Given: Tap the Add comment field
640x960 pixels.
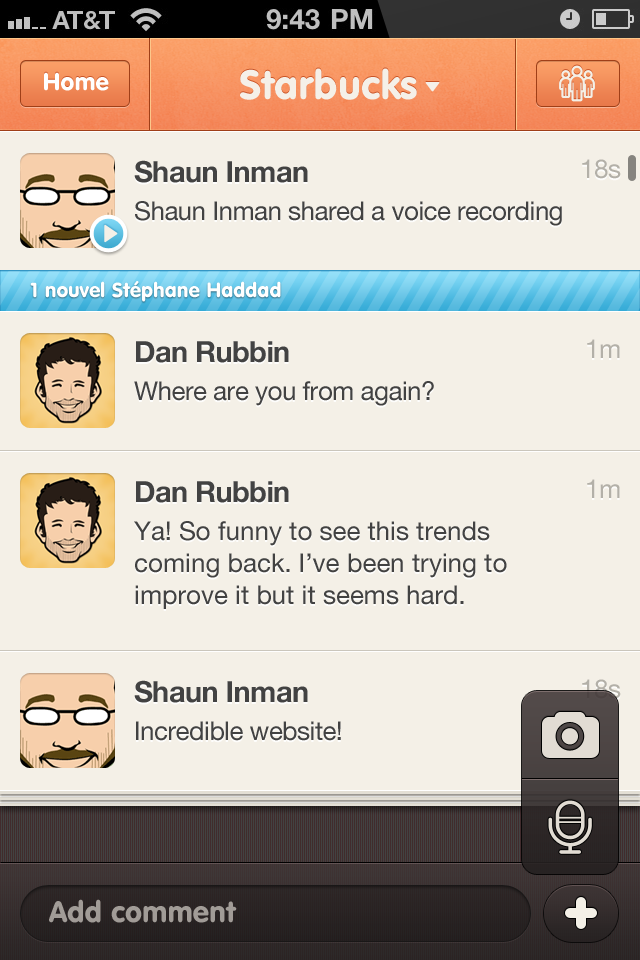Looking at the screenshot, I should pos(275,912).
